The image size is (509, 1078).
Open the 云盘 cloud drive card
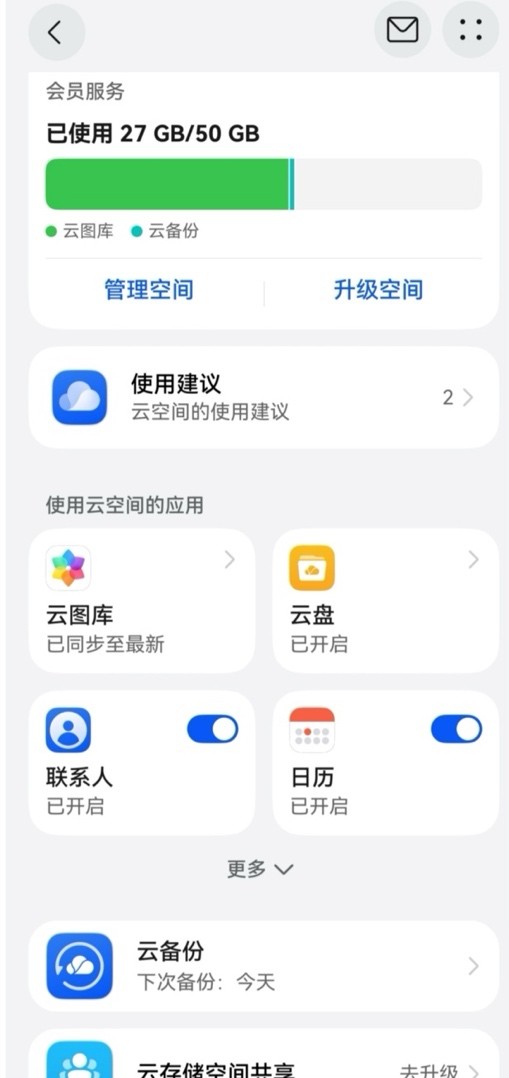(386, 600)
